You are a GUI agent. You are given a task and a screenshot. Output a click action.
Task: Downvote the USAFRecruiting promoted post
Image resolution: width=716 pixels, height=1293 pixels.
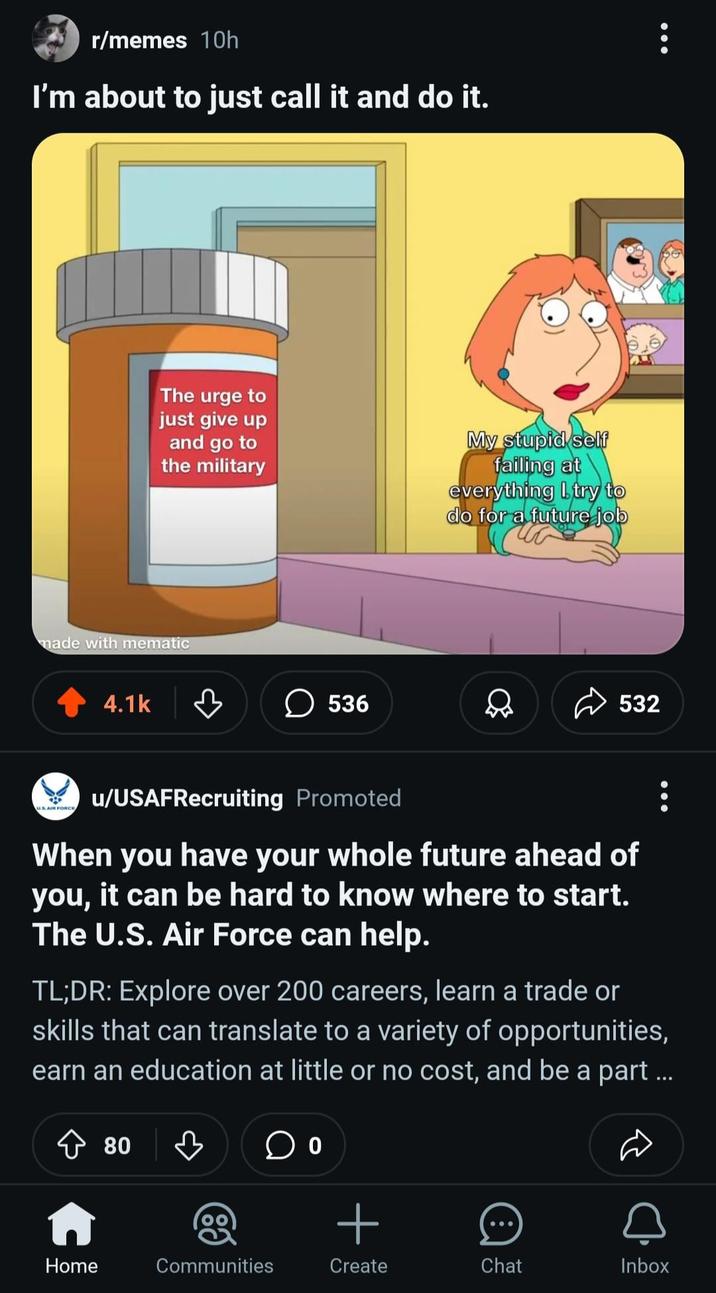(x=189, y=1145)
